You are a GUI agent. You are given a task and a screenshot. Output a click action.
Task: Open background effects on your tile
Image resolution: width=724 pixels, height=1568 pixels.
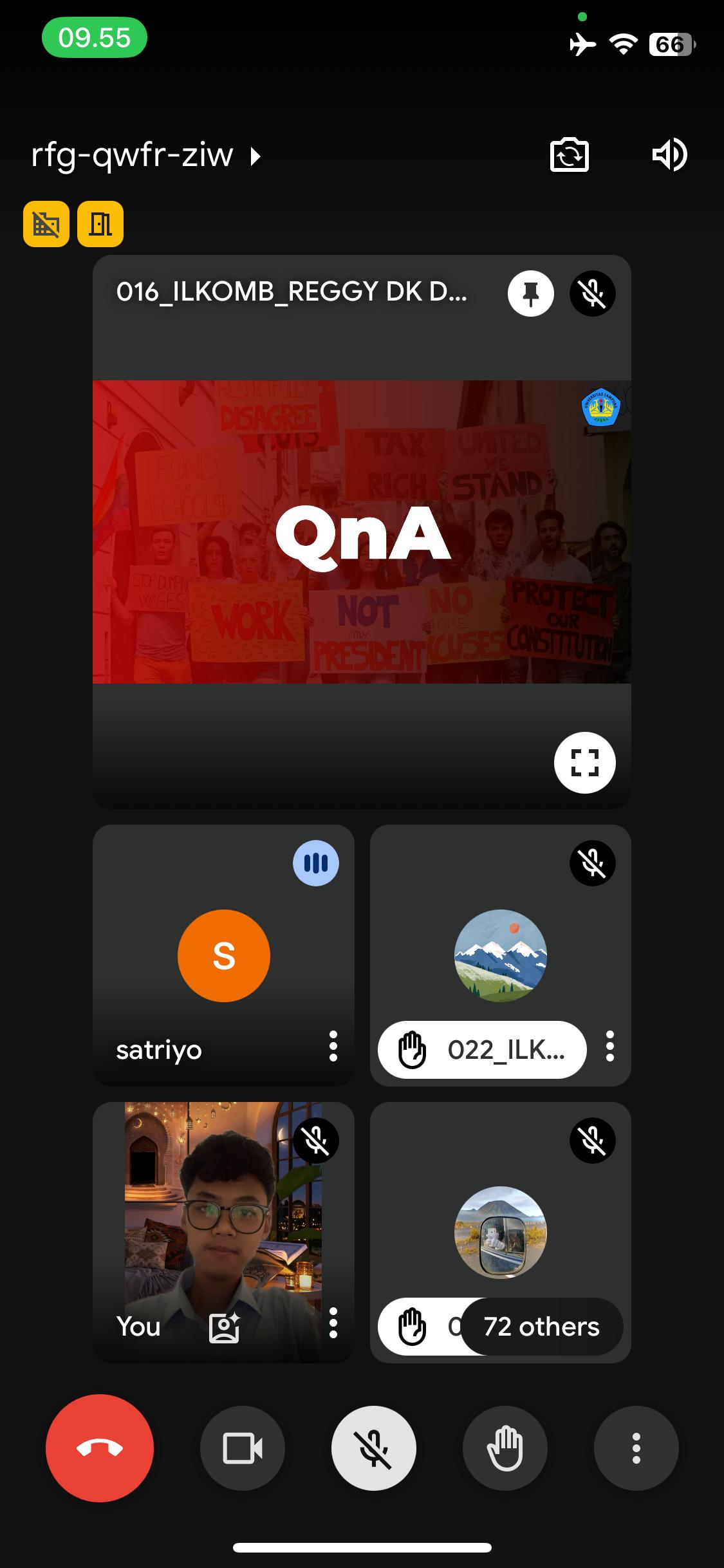click(x=224, y=1328)
